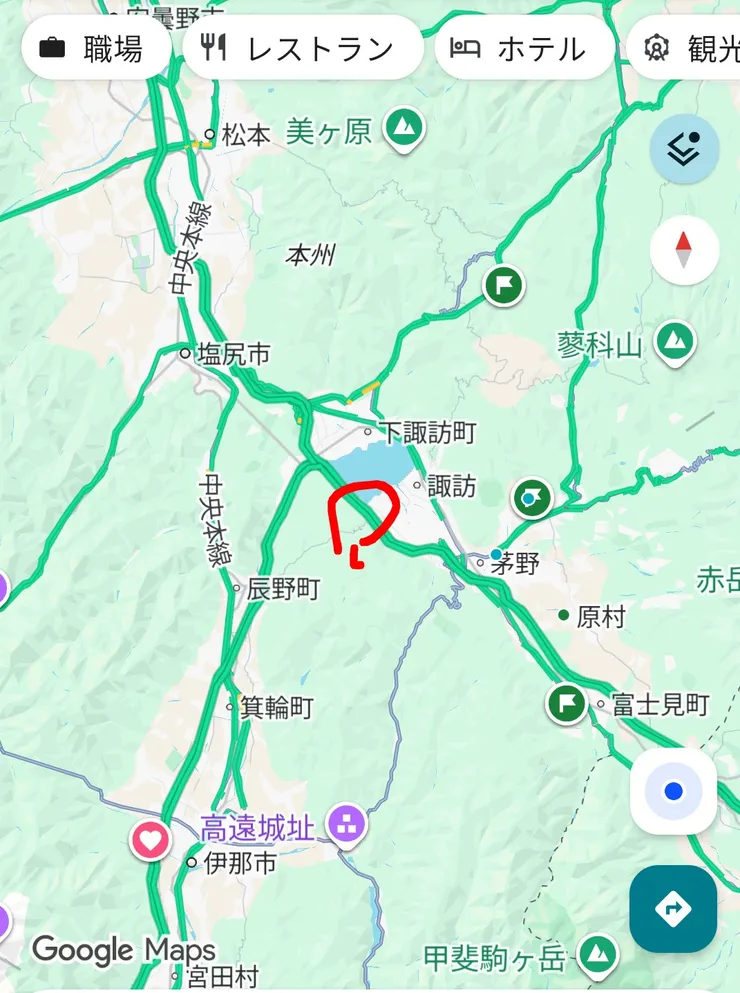Image resolution: width=740 pixels, height=993 pixels.
Task: Tap the 松本 town marker
Action: [209, 131]
